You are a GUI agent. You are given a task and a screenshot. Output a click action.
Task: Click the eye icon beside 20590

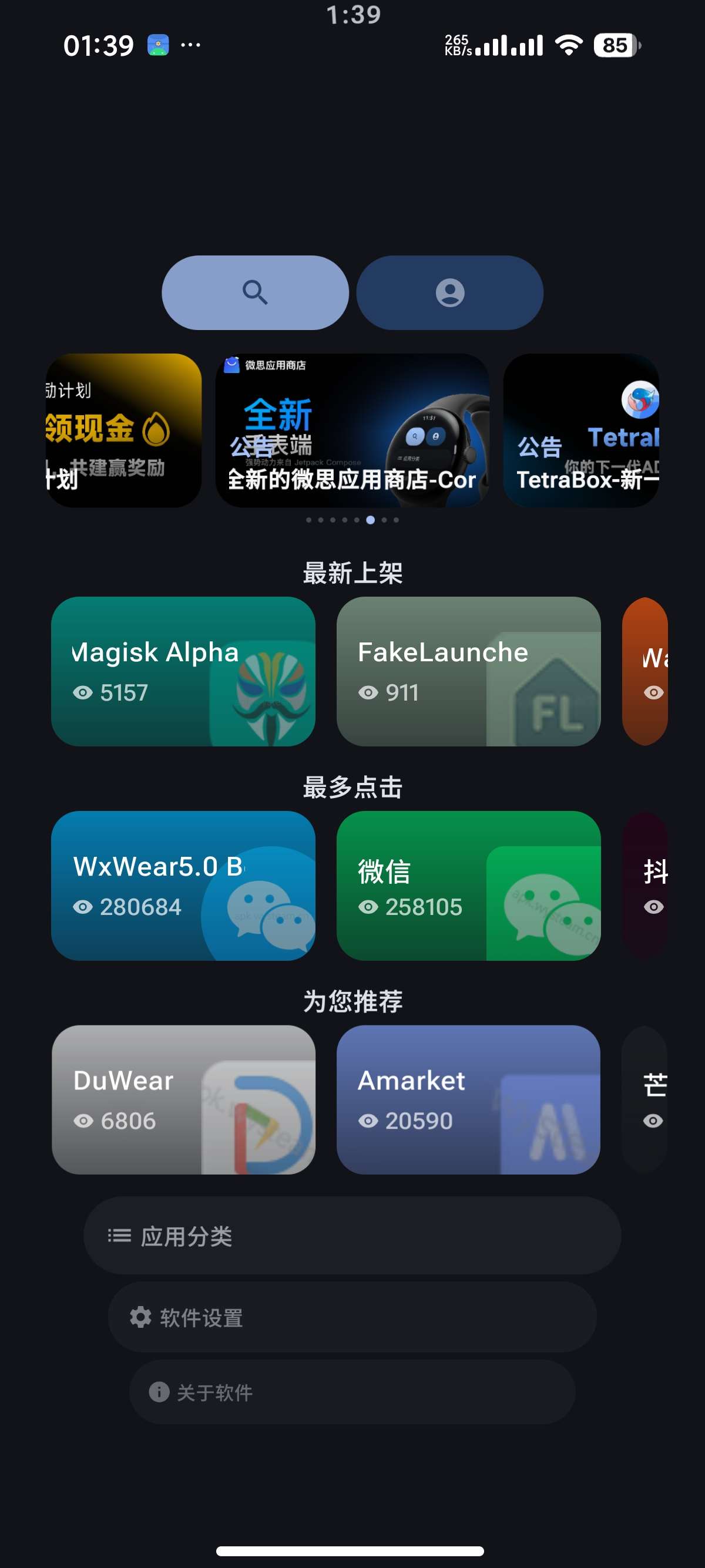370,1121
